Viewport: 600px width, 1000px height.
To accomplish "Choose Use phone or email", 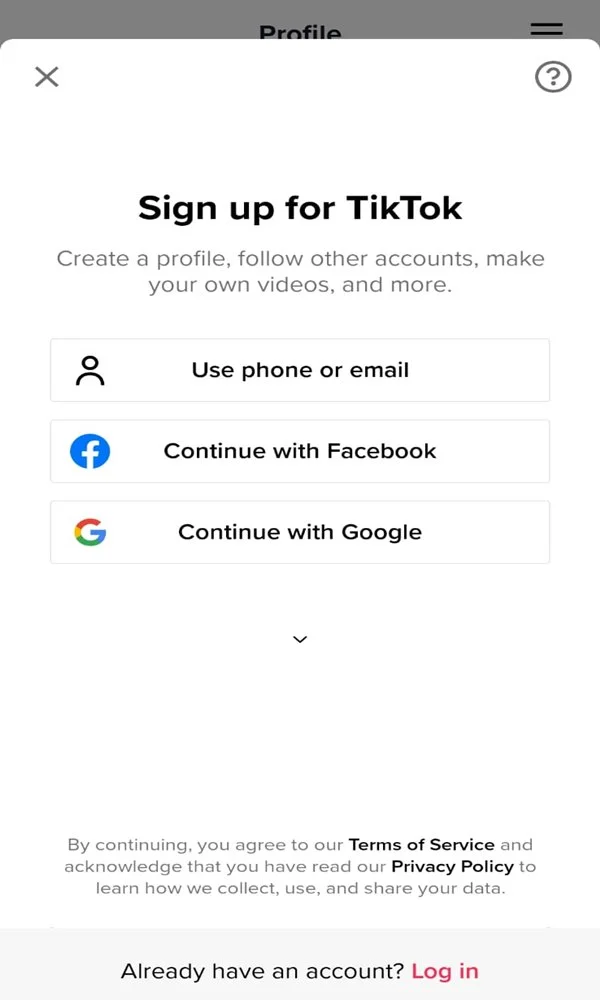I will click(300, 370).
